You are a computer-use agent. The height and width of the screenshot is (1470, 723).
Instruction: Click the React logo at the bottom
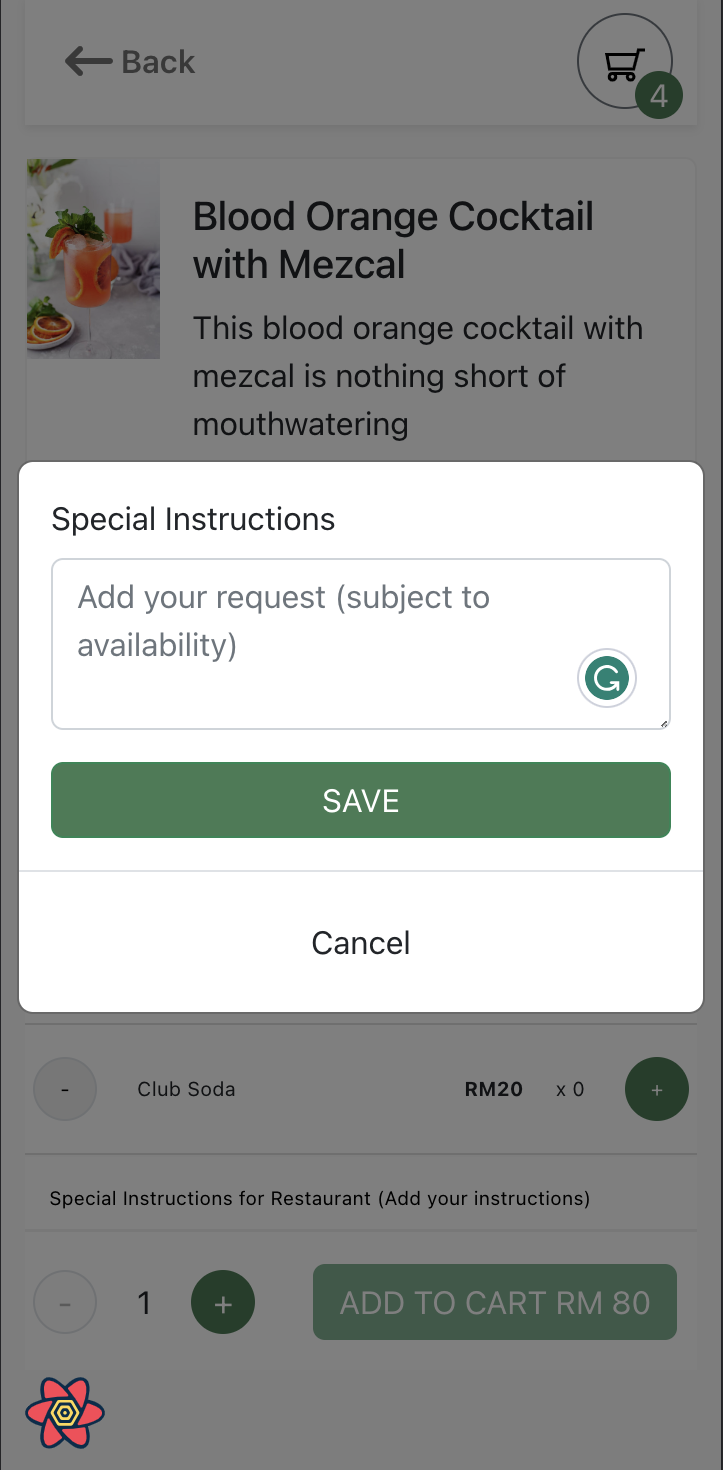[65, 1413]
